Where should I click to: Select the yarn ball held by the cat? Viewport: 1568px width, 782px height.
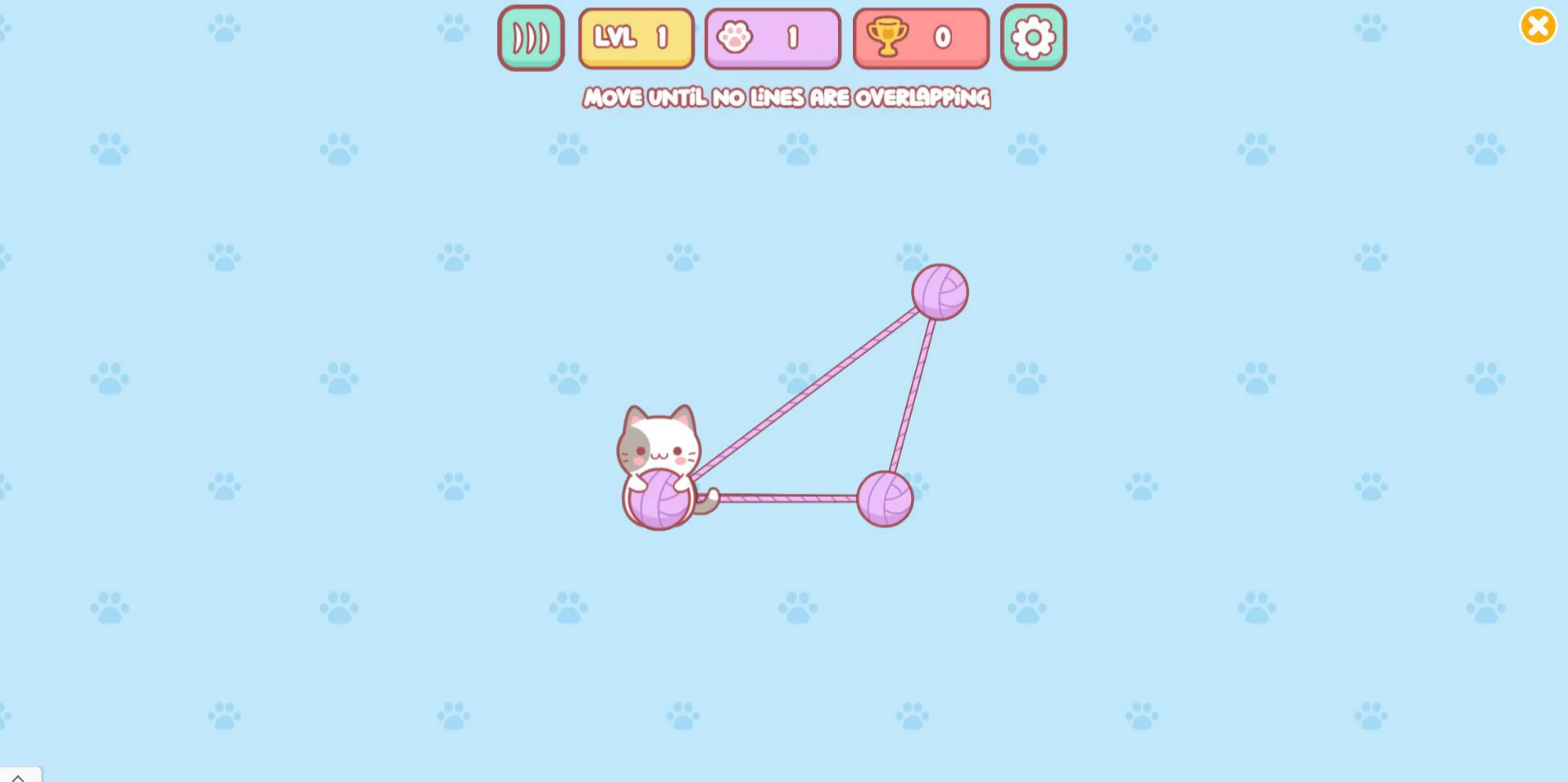tap(659, 500)
